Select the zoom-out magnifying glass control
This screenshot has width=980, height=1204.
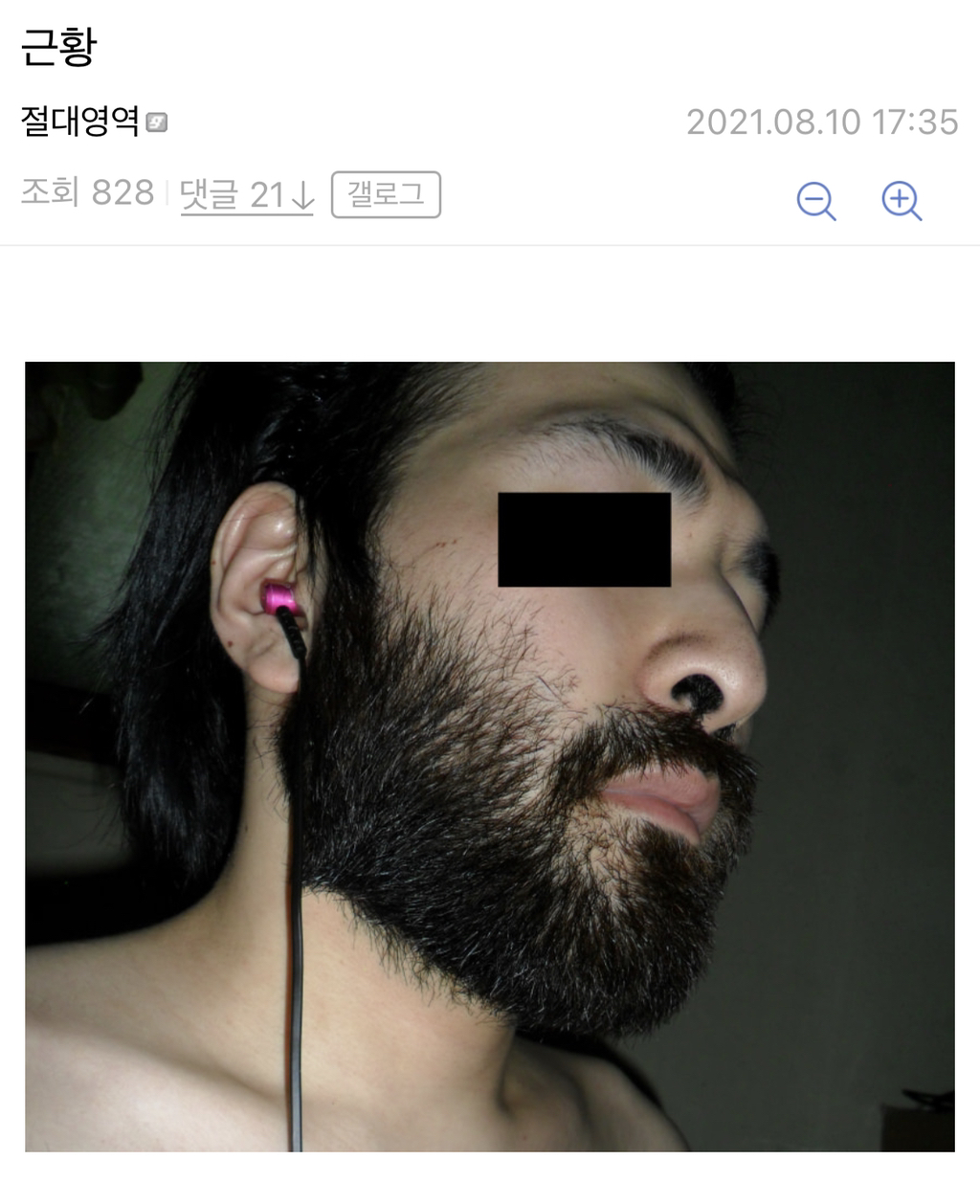click(x=815, y=199)
